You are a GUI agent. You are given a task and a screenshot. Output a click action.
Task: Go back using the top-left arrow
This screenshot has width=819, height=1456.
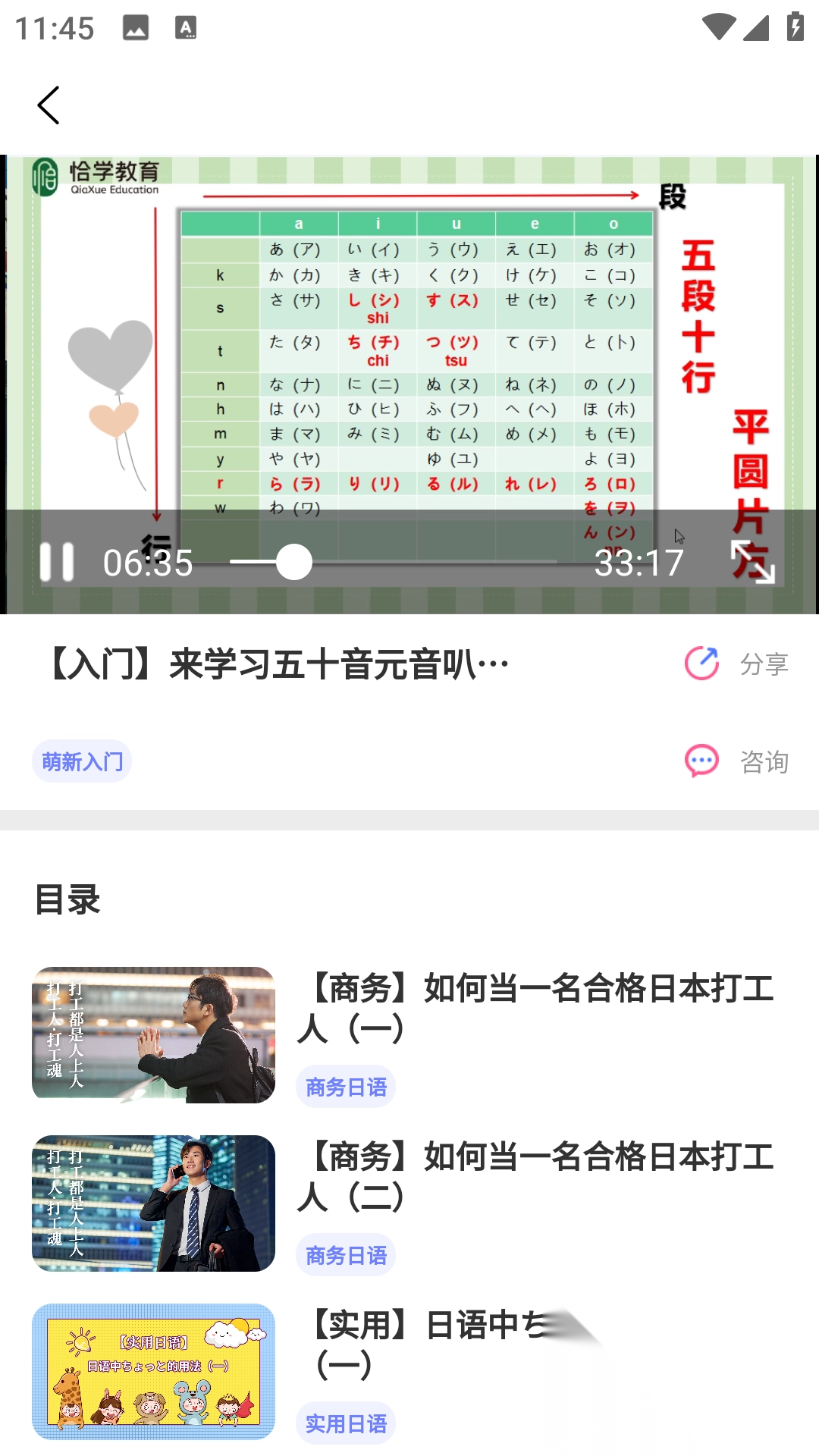[x=49, y=105]
